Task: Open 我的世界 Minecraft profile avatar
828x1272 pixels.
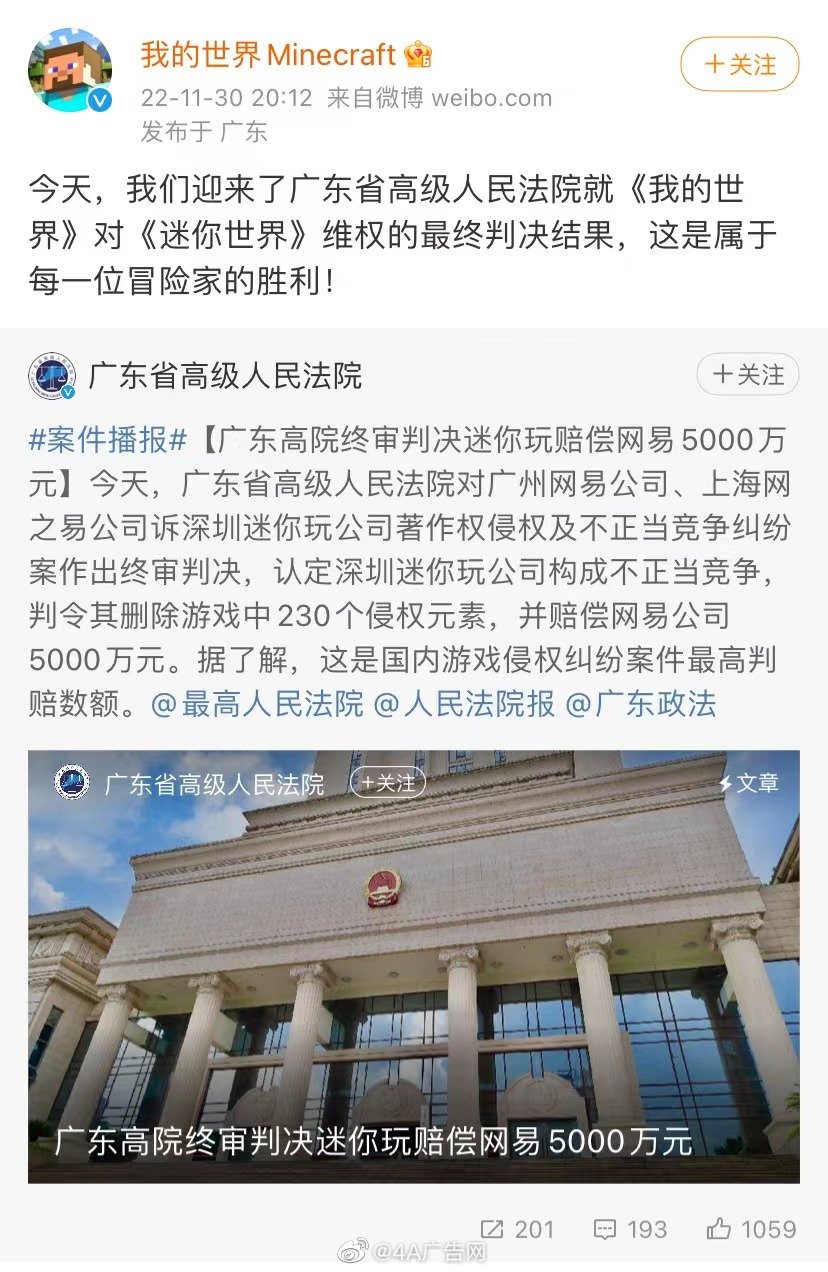Action: point(70,69)
